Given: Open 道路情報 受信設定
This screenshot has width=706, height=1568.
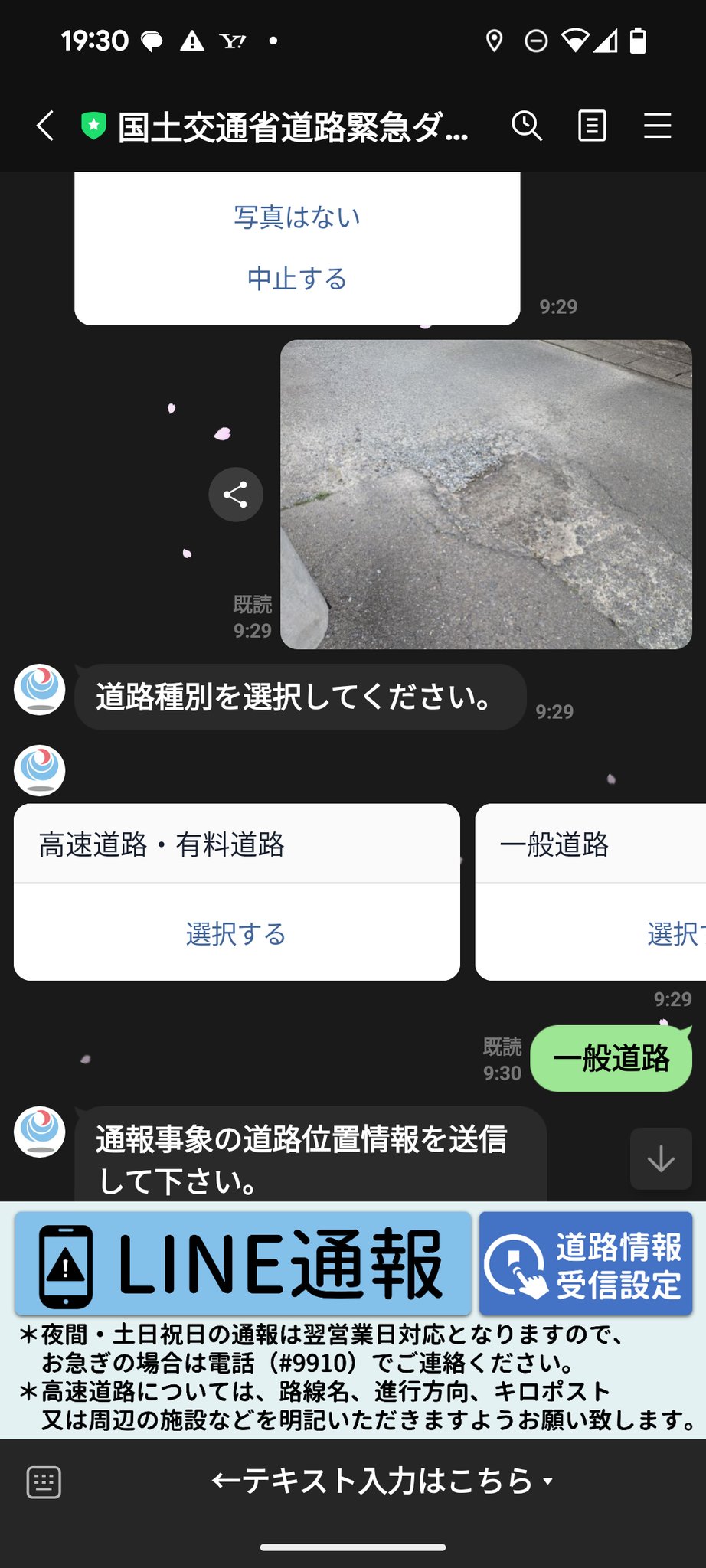Looking at the screenshot, I should pos(586,1264).
